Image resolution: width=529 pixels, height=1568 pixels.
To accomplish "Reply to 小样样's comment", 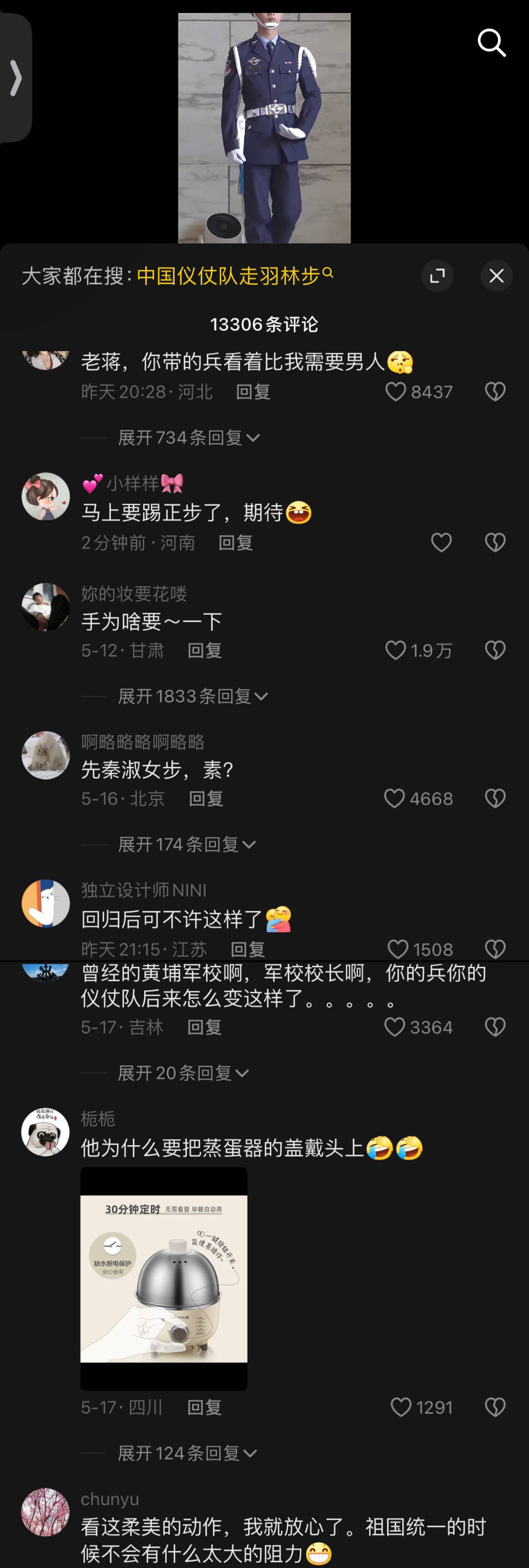I will coord(236,542).
